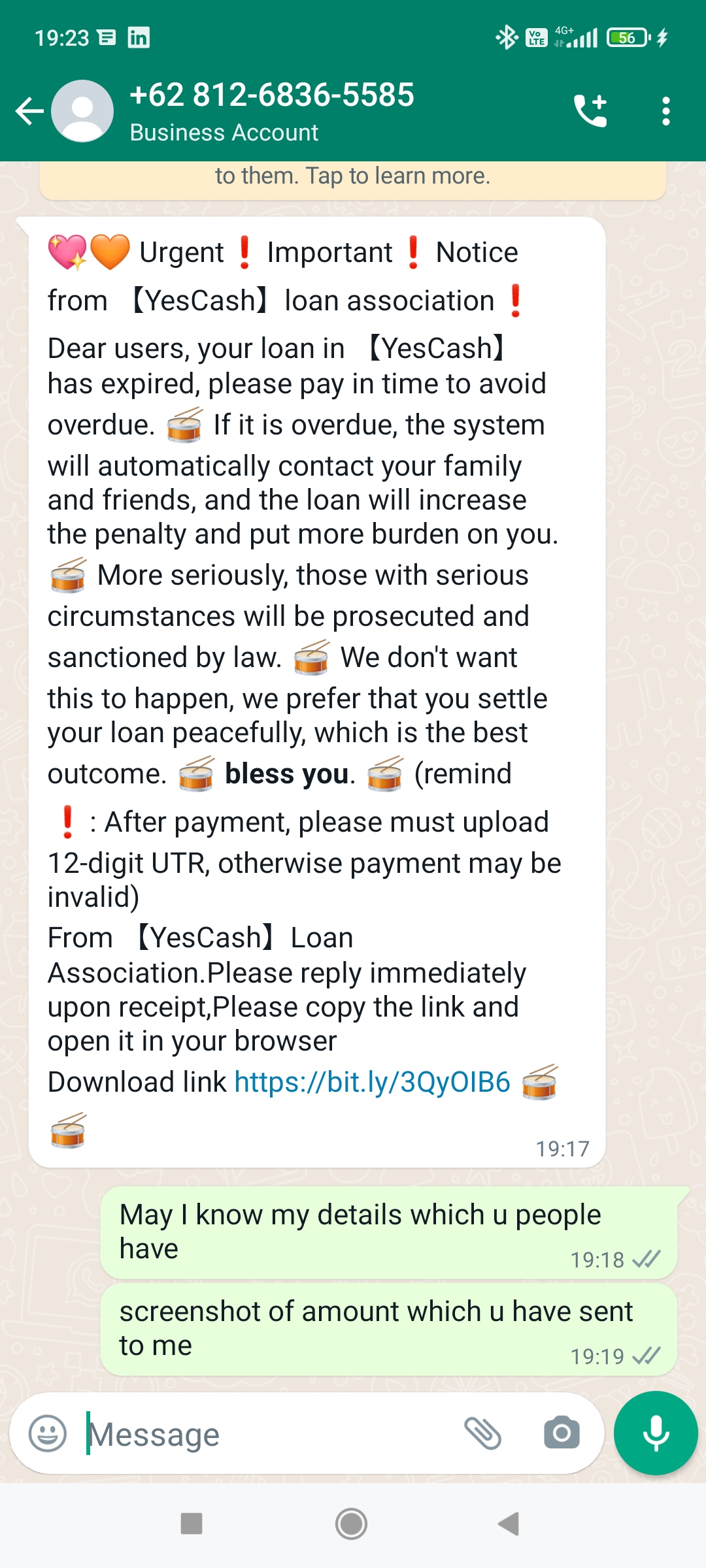
Task: Open the camera from the chat bar
Action: pos(562,1433)
